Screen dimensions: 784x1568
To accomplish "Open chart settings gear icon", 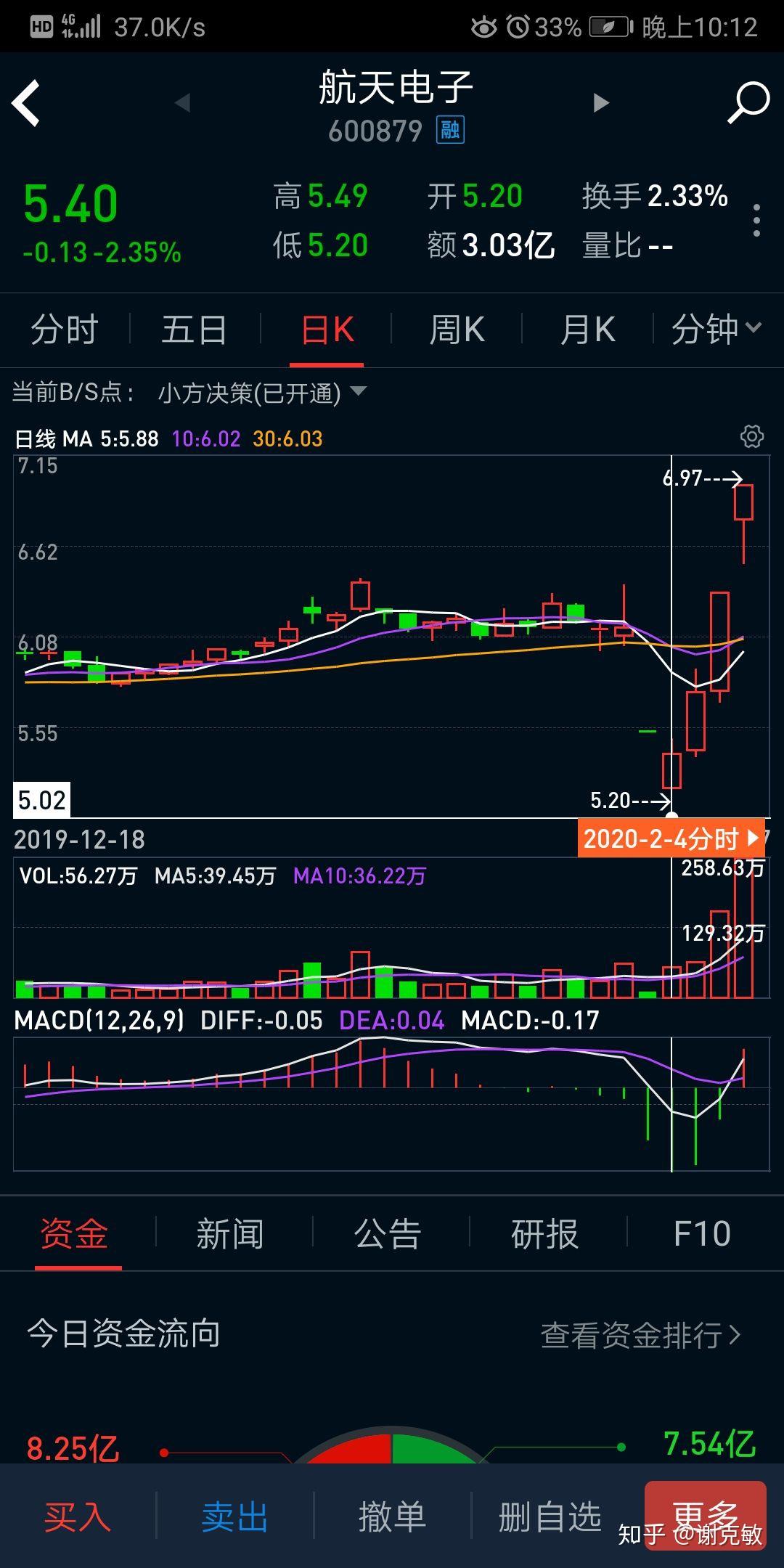I will point(752,437).
